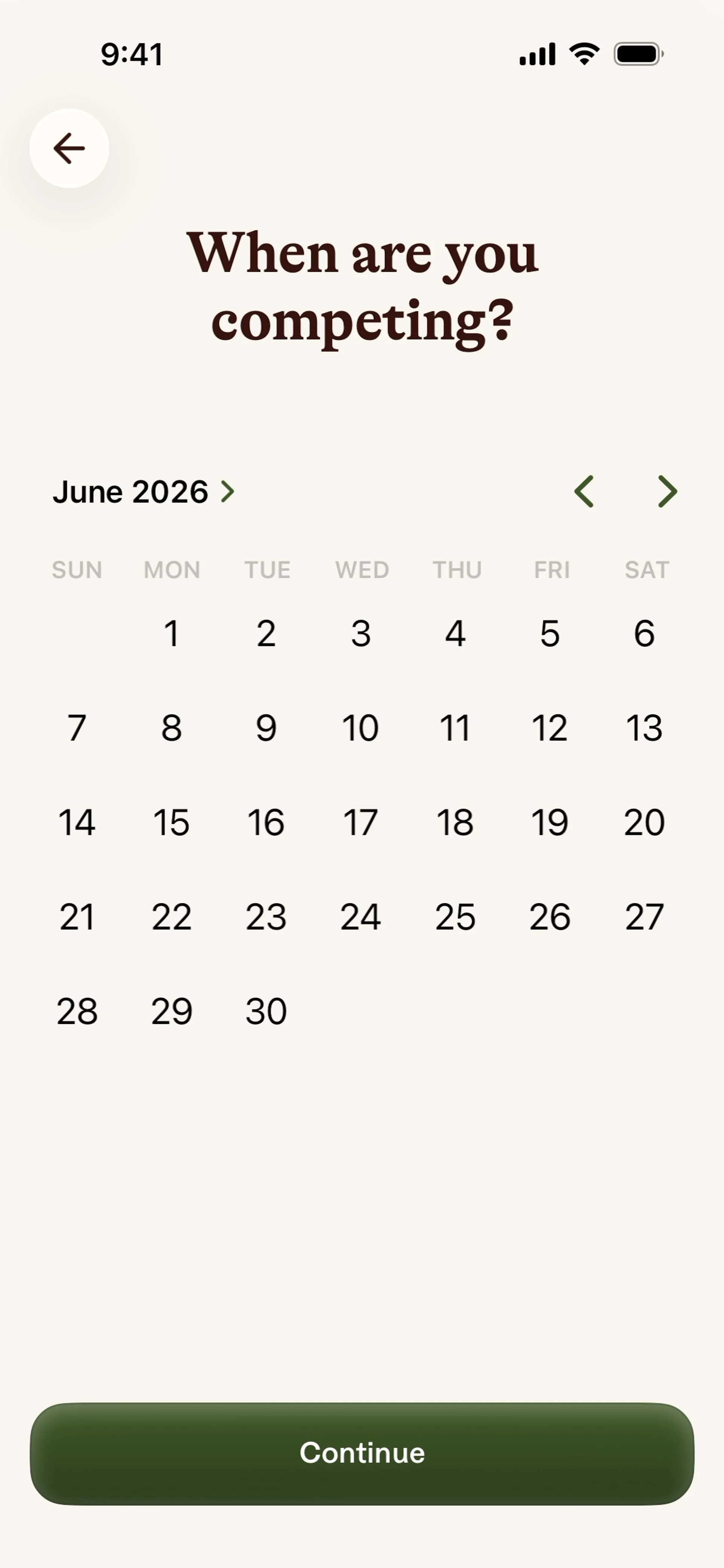The height and width of the screenshot is (1568, 724).
Task: Go to the previous month
Action: coord(584,492)
